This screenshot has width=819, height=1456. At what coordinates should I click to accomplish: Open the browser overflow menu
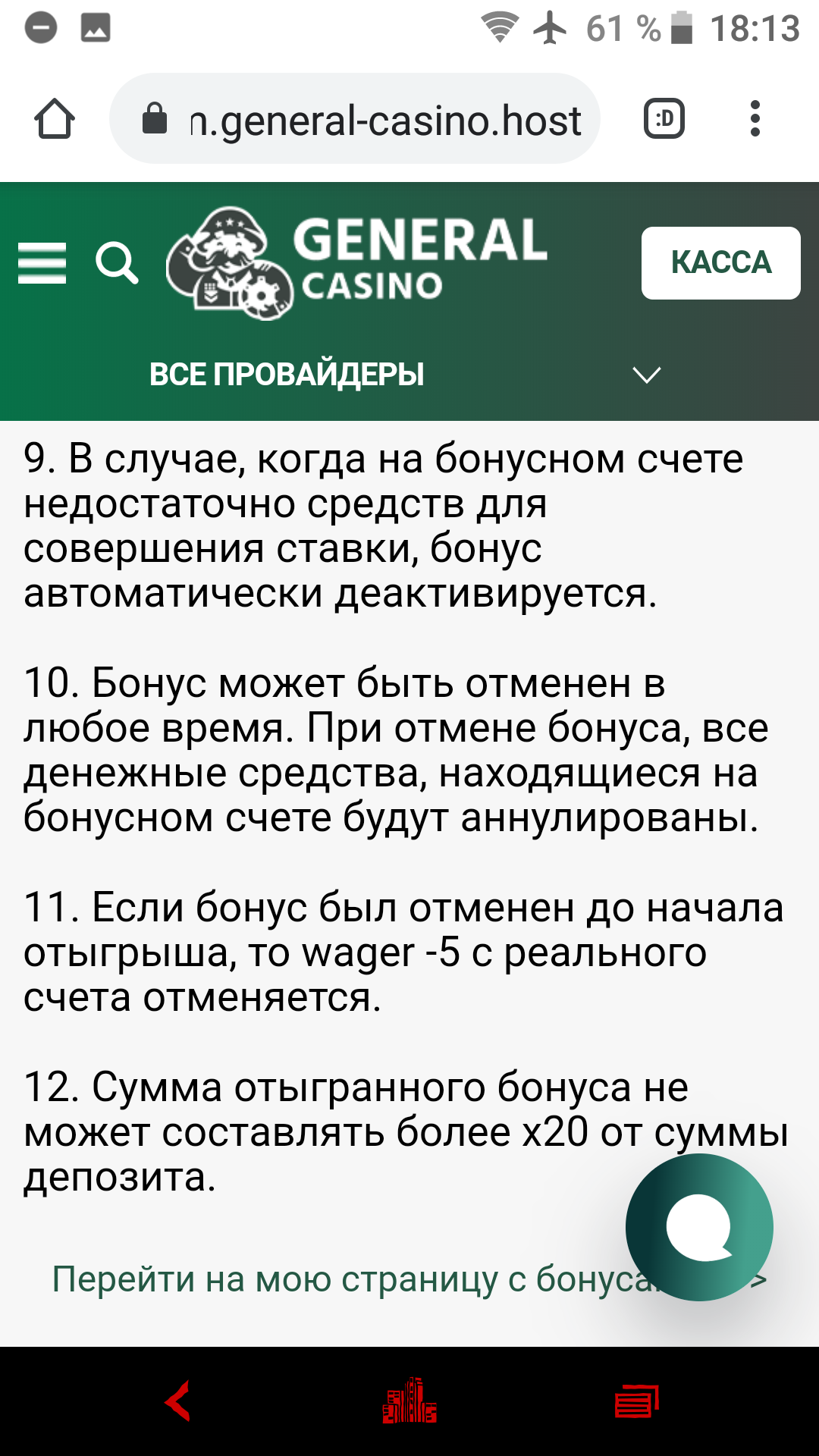pos(755,119)
